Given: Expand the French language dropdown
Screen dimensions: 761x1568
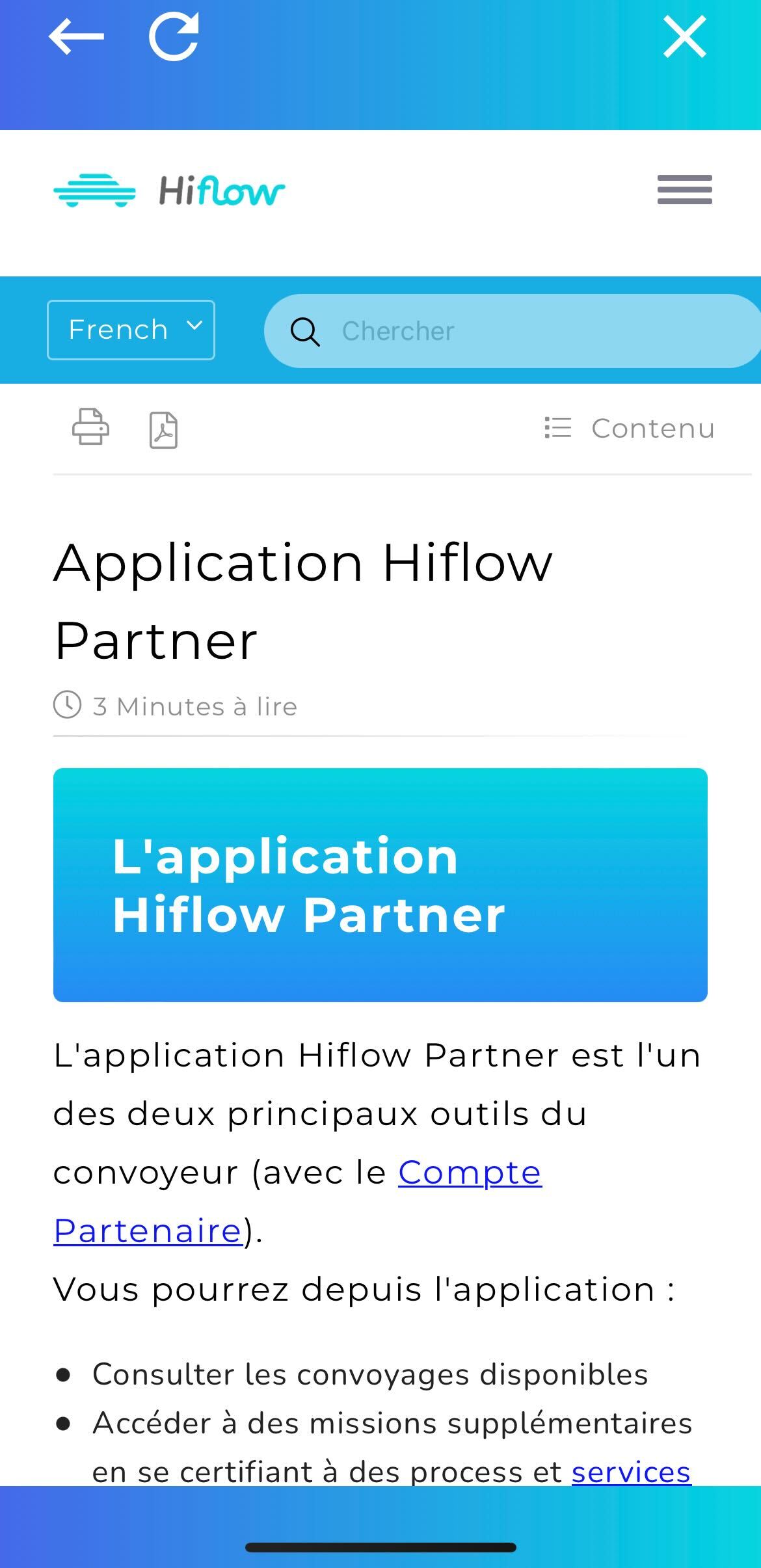Looking at the screenshot, I should (x=131, y=330).
